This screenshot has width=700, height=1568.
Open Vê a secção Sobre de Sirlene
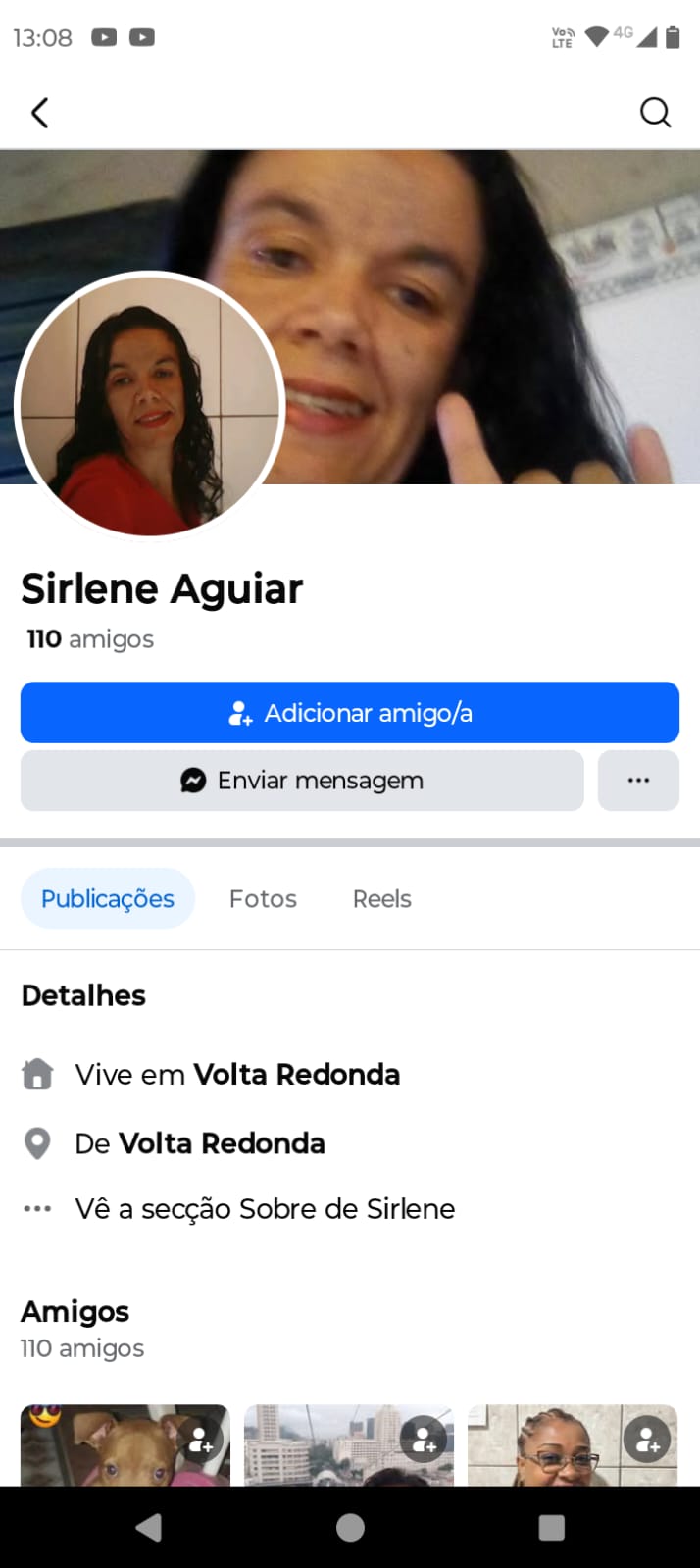(265, 1208)
